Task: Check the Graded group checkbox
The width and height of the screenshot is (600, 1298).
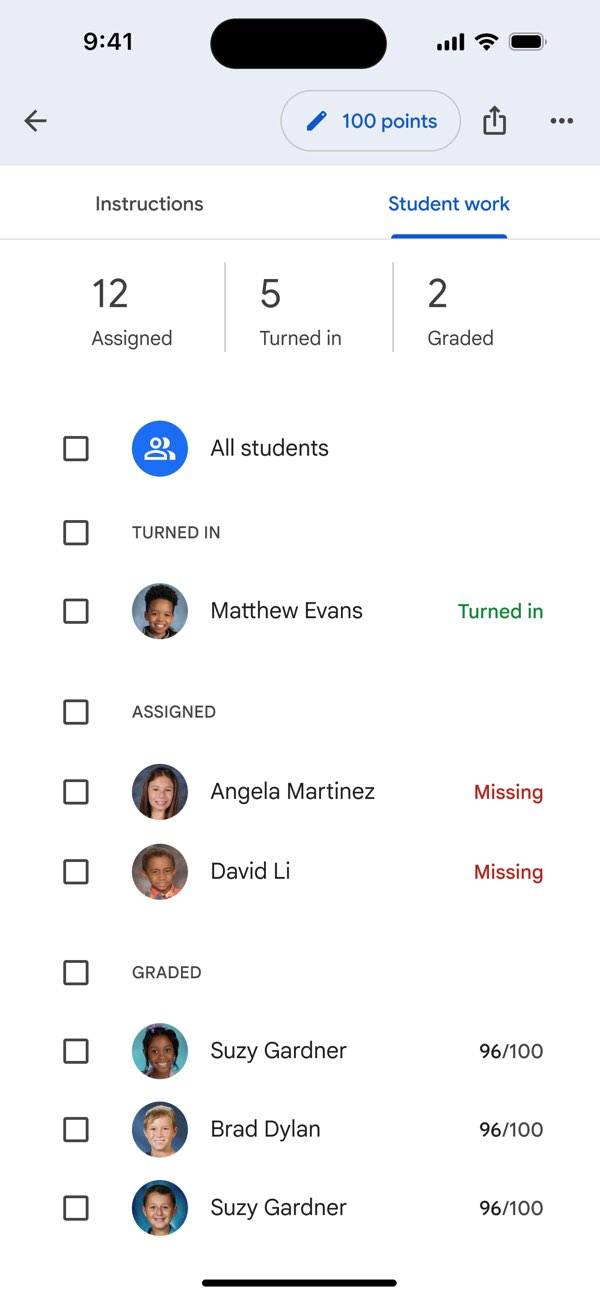Action: 76,972
